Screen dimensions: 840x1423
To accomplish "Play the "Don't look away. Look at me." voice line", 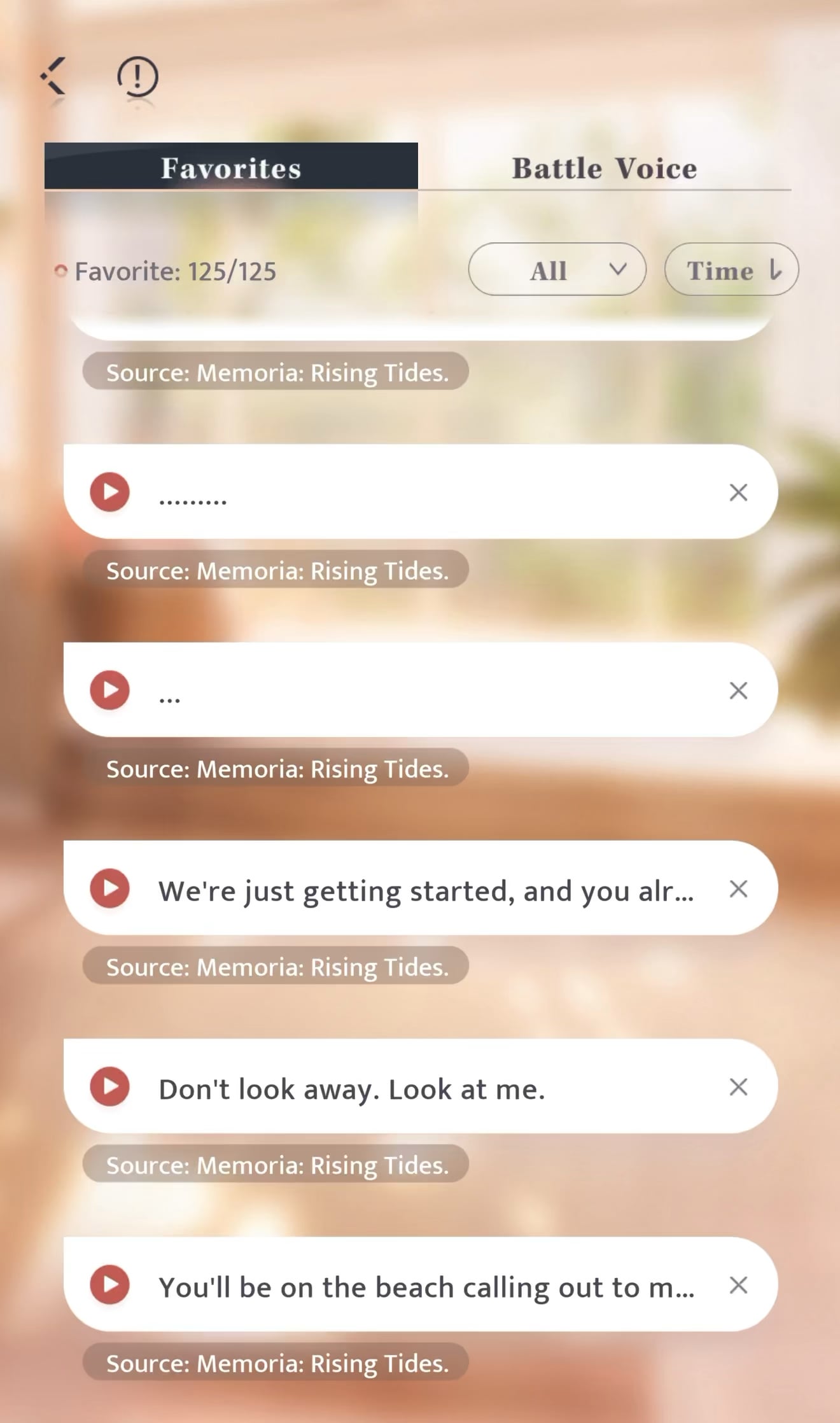I will click(109, 1087).
